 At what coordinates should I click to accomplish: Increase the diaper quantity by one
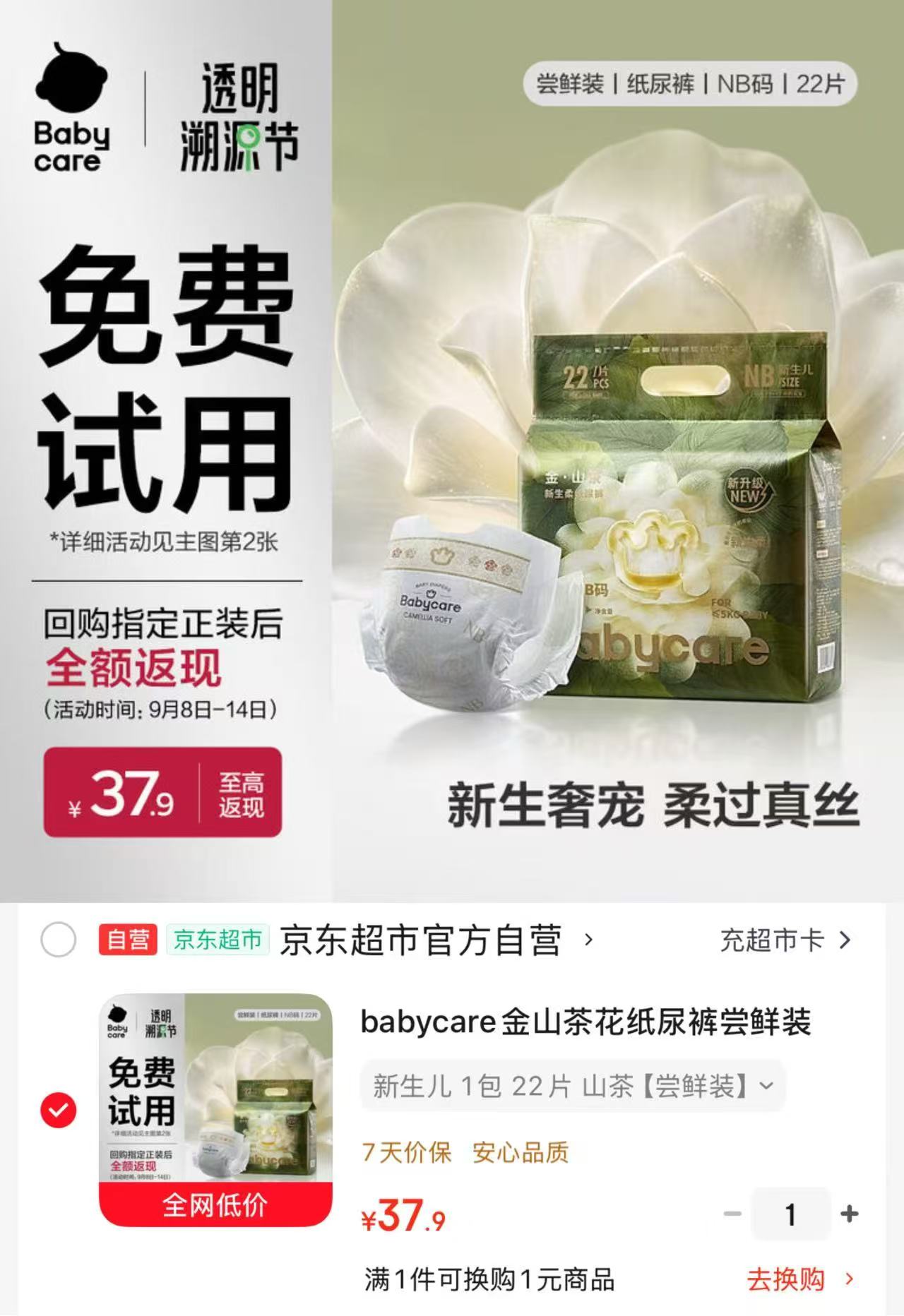pos(850,1214)
